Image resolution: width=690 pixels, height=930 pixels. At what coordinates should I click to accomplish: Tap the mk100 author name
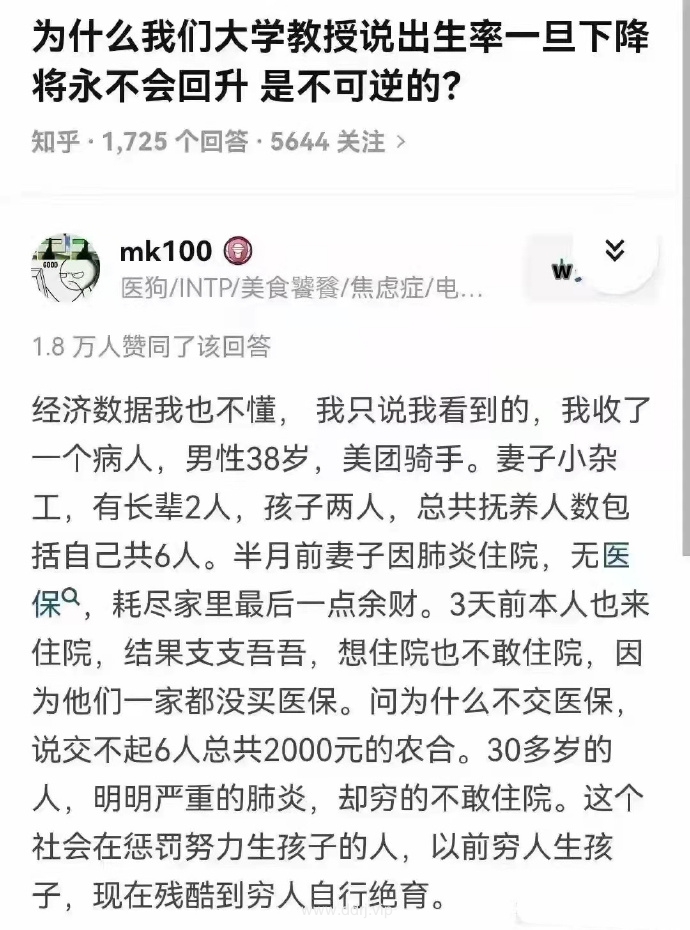pyautogui.click(x=166, y=251)
